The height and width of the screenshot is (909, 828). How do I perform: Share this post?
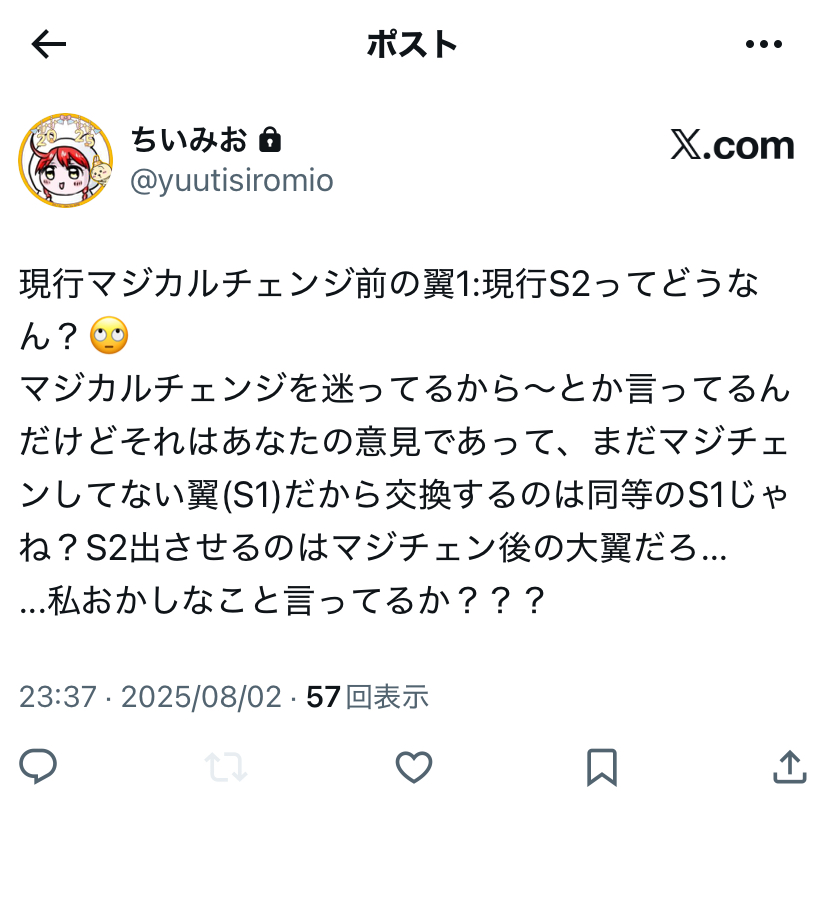tap(789, 767)
